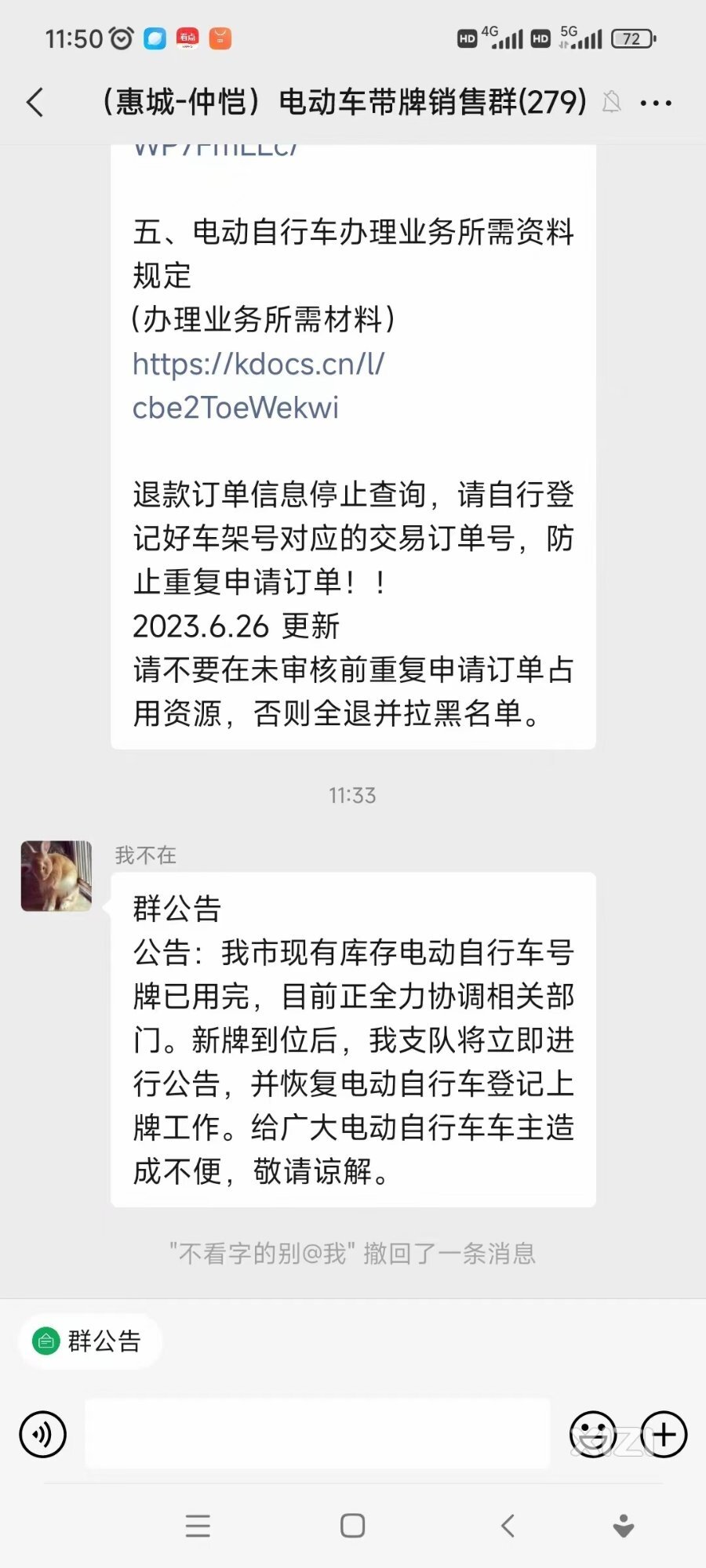Open system recent apps menu
This screenshot has width=706, height=1568.
[x=198, y=1526]
